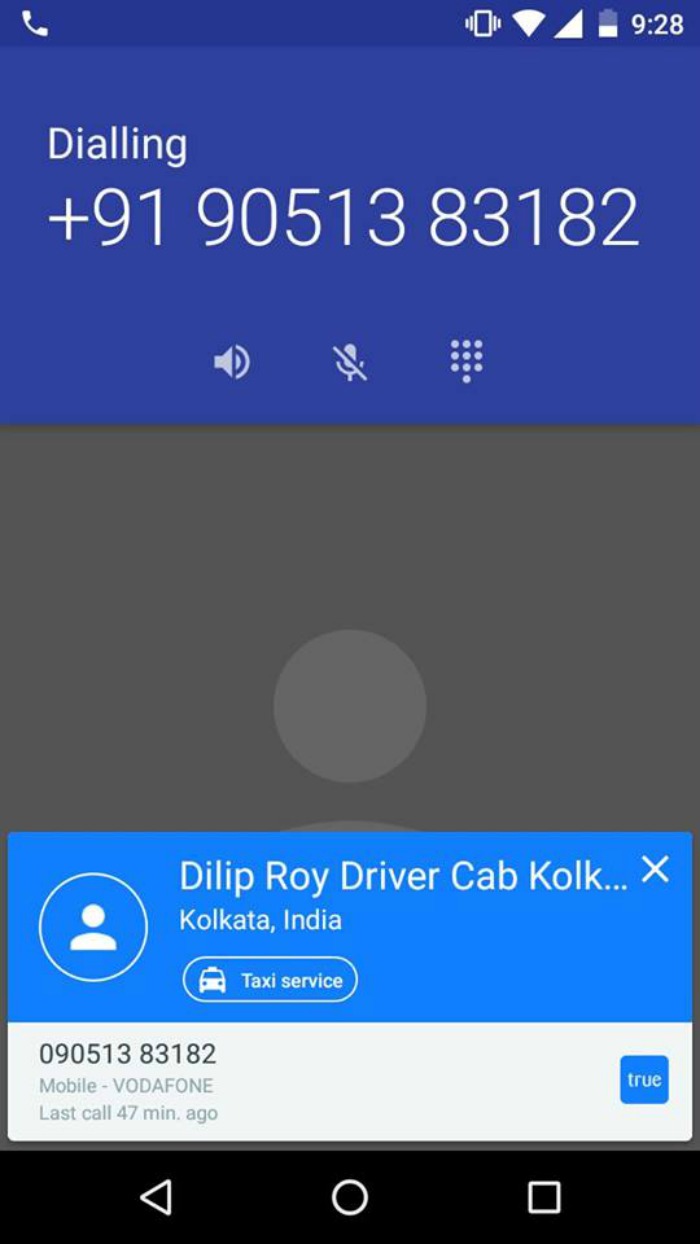Open Dilip Roy's caller profile avatar

click(93, 927)
